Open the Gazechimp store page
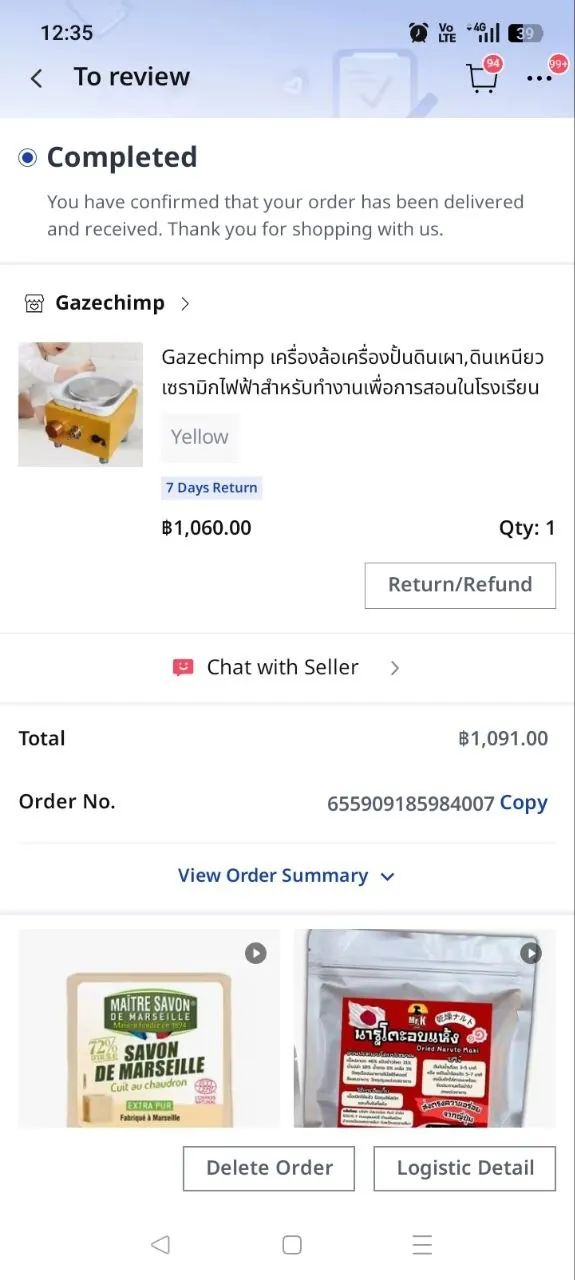This screenshot has height=1280, width=575. tap(107, 303)
